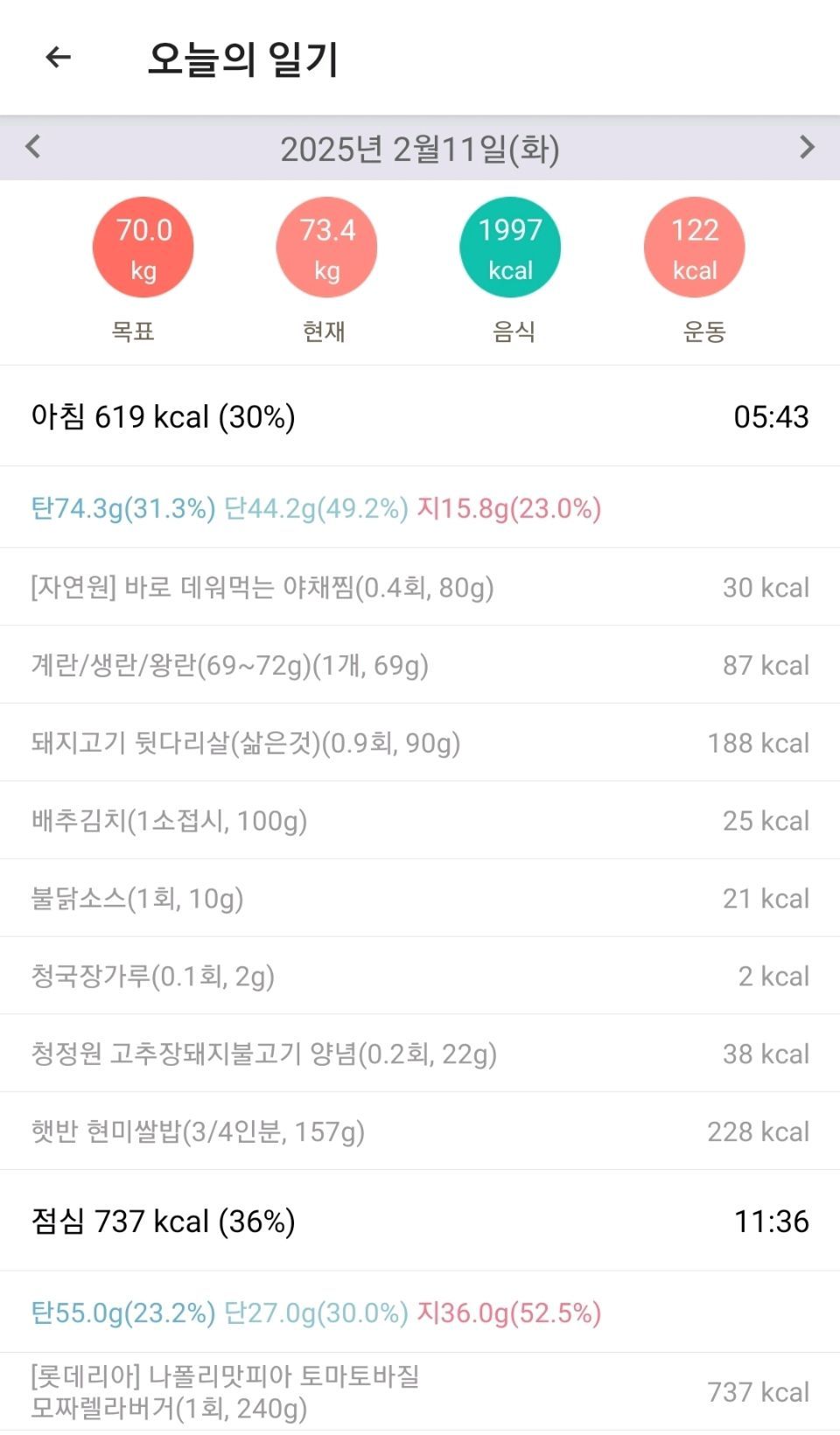Go back using the top-left arrow
This screenshot has width=840, height=1435.
tap(58, 58)
